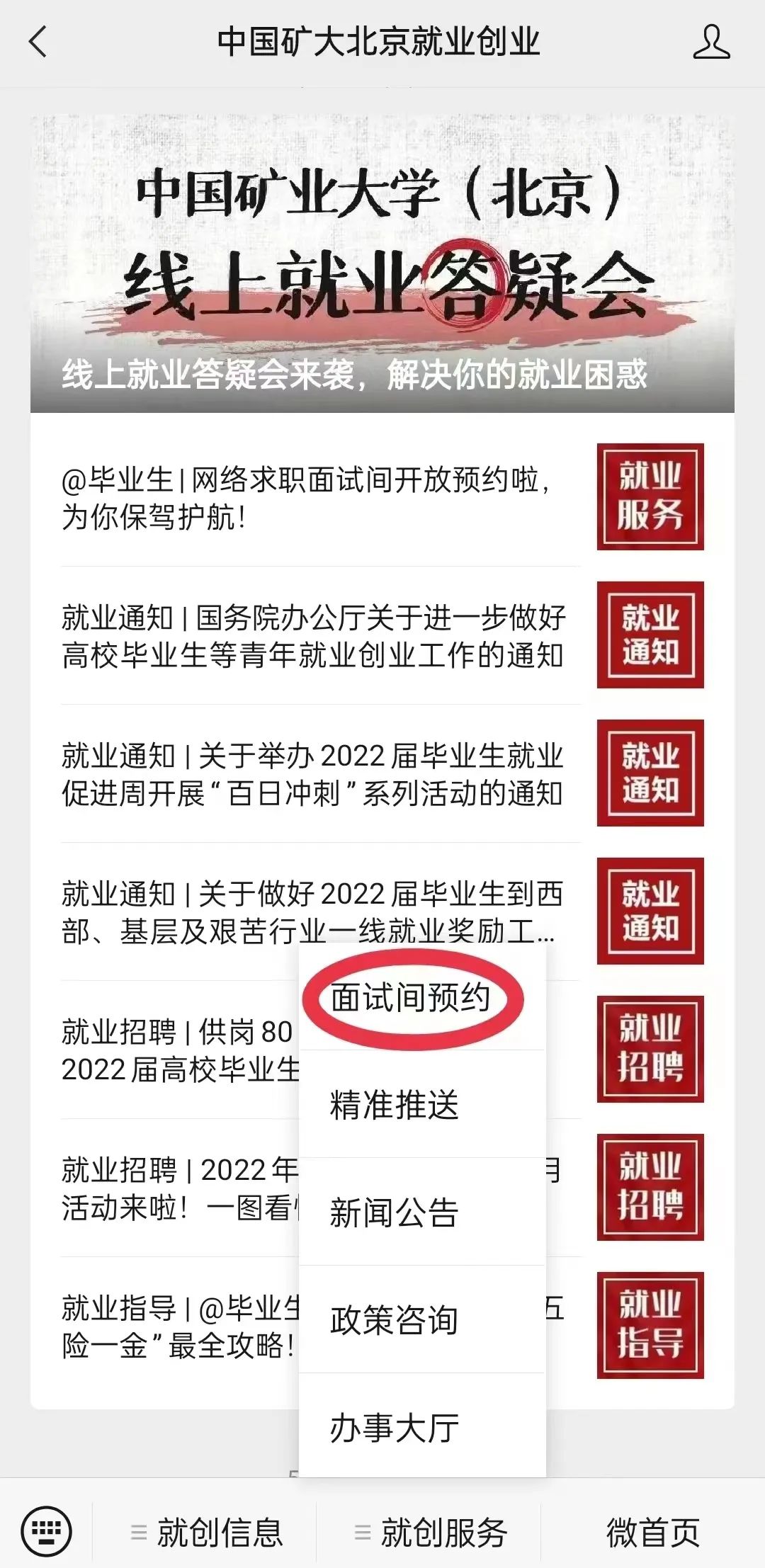This screenshot has width=765, height=1568.
Task: Switch to keyboard input mode
Action: click(47, 1531)
